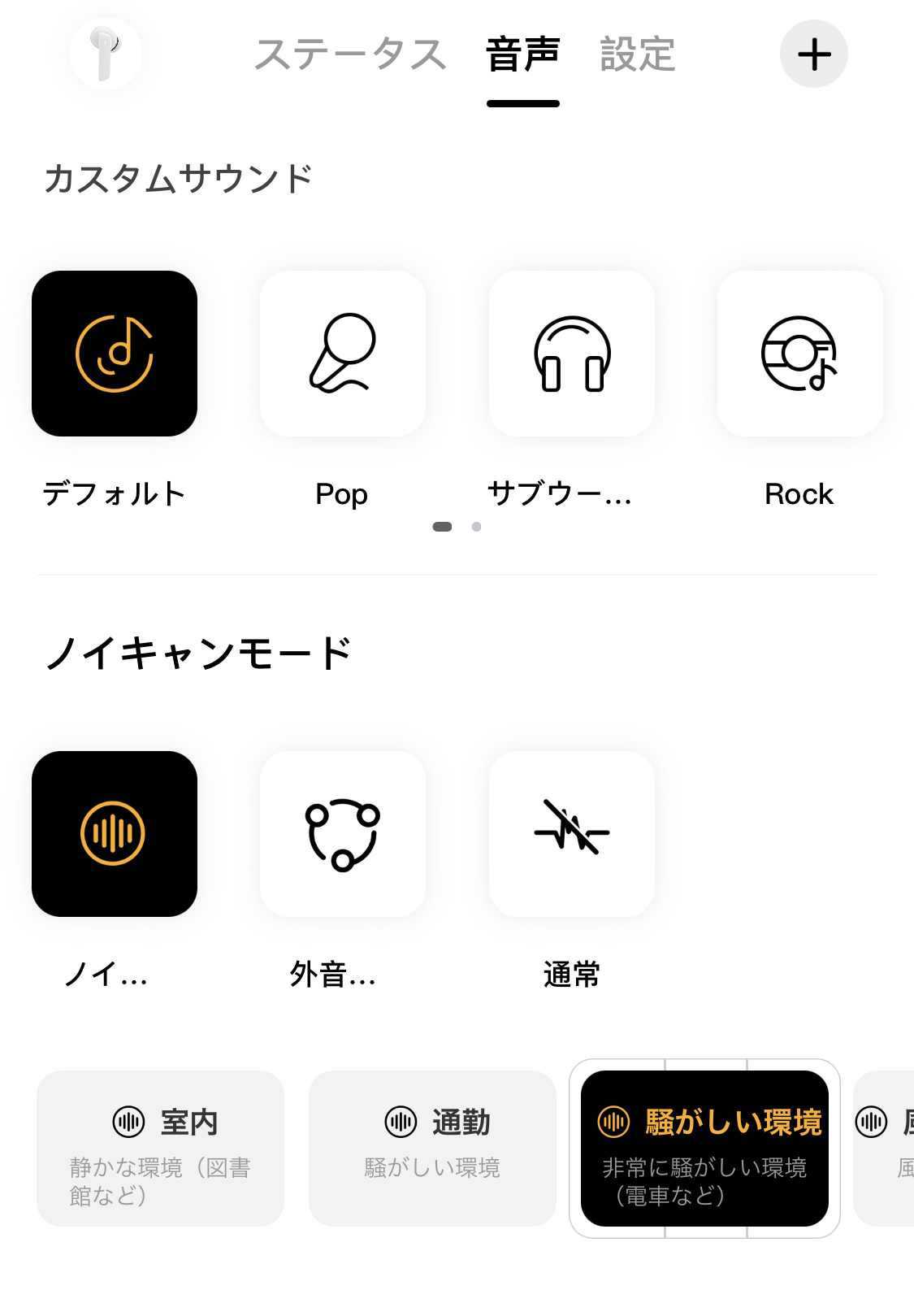The width and height of the screenshot is (914, 1316).
Task: Select the サブウー... sound preset
Action: (x=571, y=354)
